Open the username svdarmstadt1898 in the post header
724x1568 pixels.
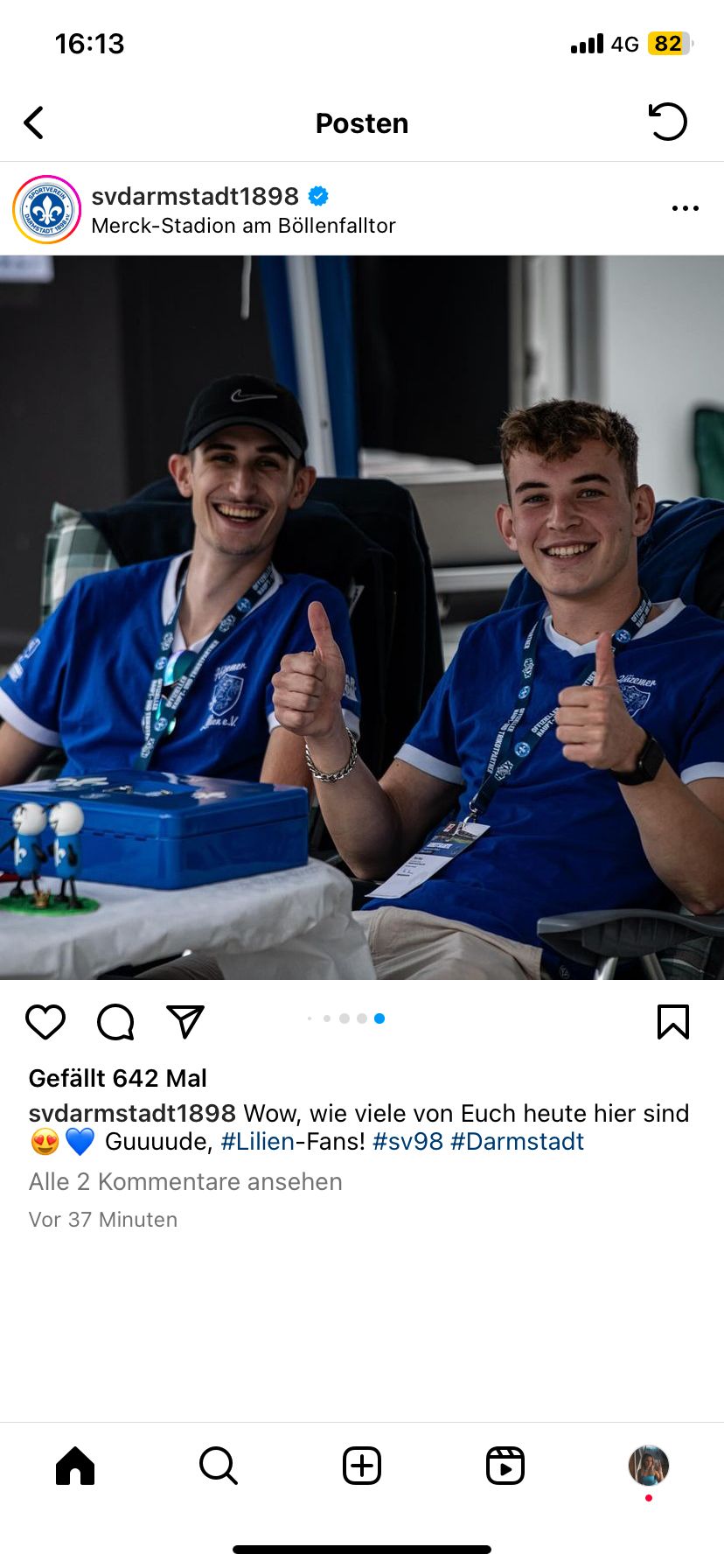195,196
